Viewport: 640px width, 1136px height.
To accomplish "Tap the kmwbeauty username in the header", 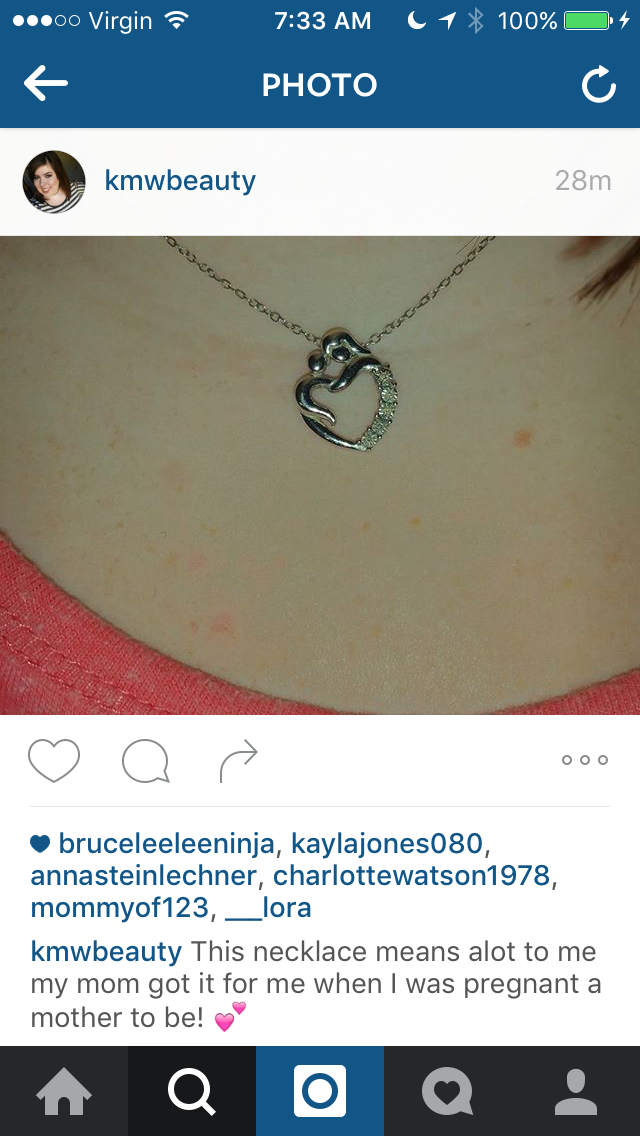I will [x=180, y=181].
